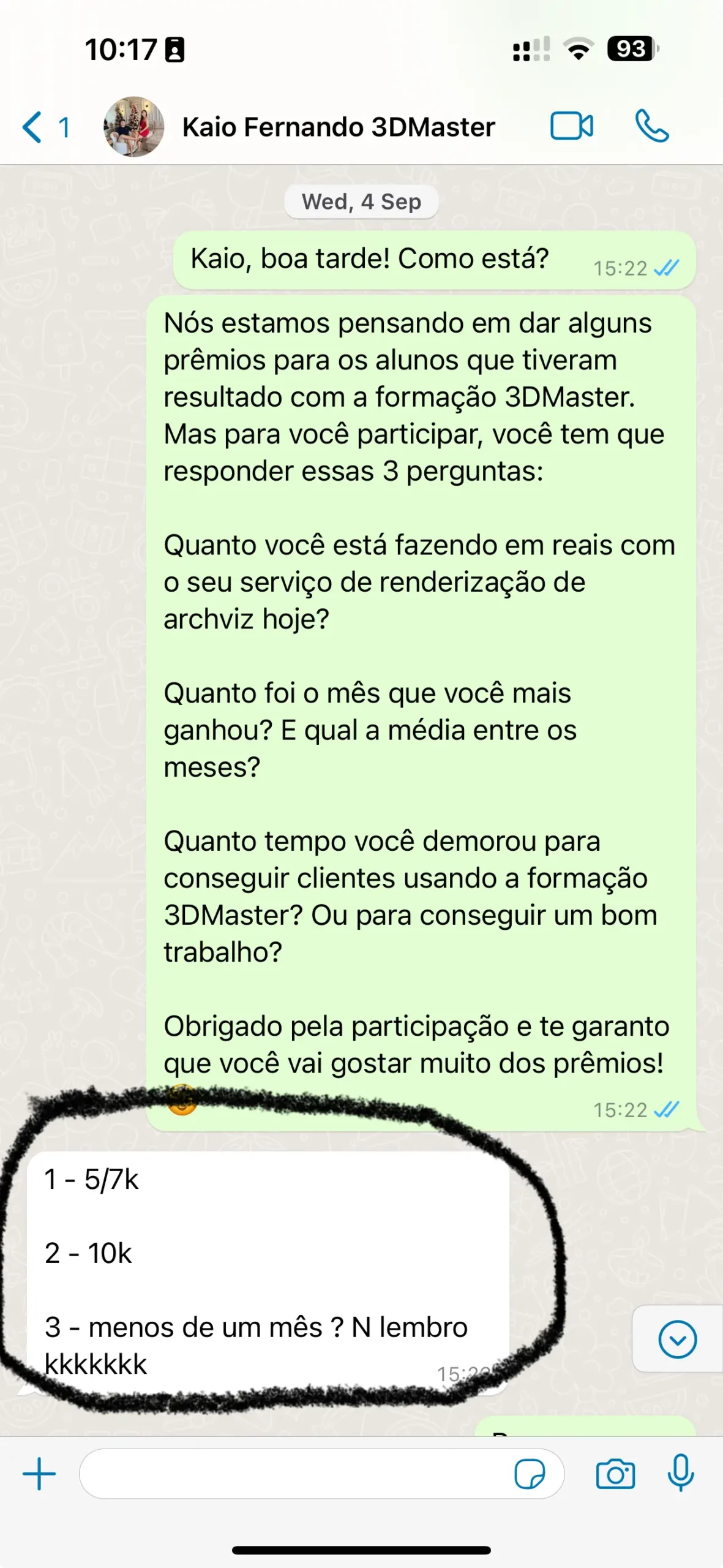The width and height of the screenshot is (723, 1568).
Task: Jump to latest messages with down arrow
Action: 677,1340
